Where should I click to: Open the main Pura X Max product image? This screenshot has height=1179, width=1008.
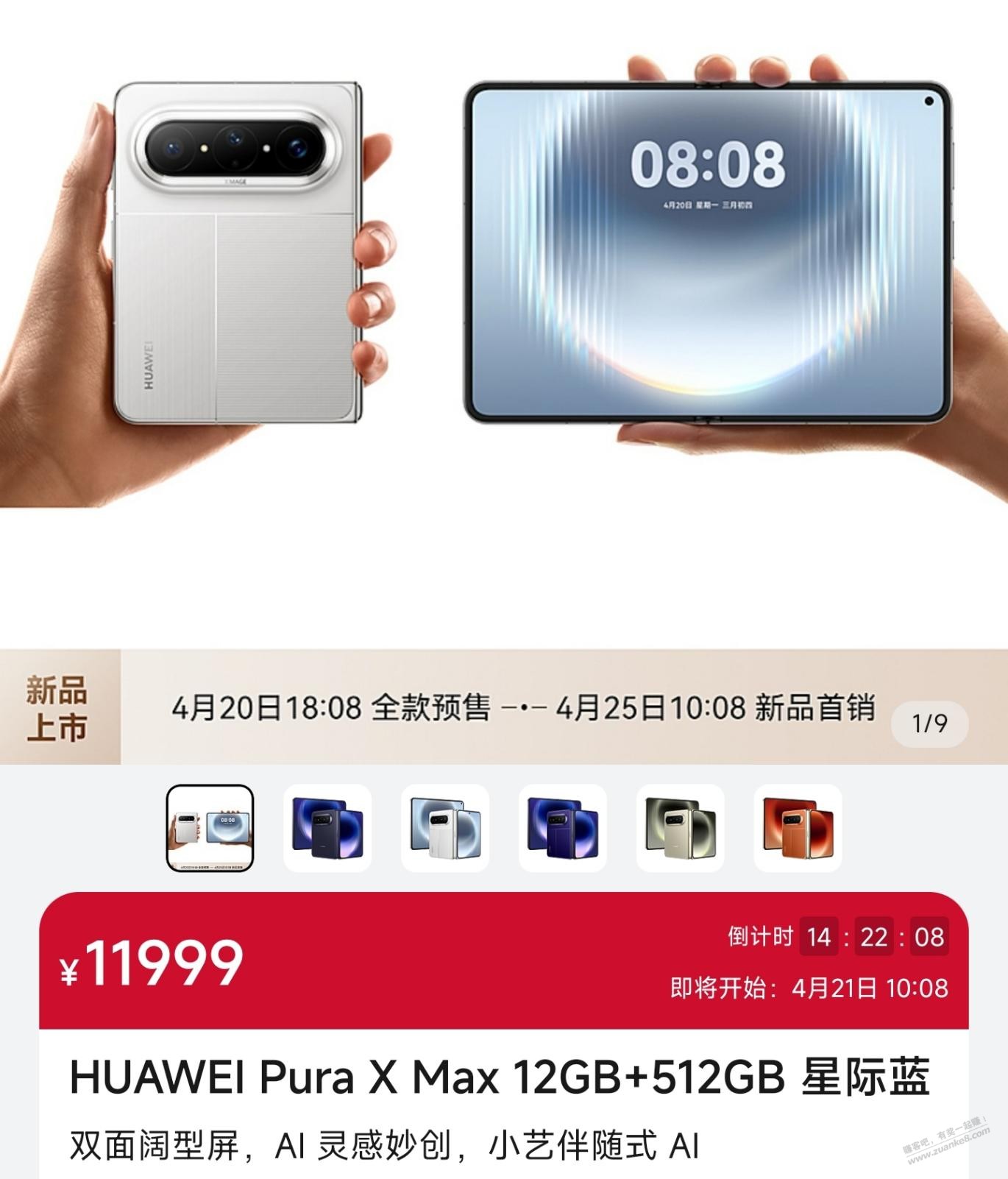click(x=504, y=294)
